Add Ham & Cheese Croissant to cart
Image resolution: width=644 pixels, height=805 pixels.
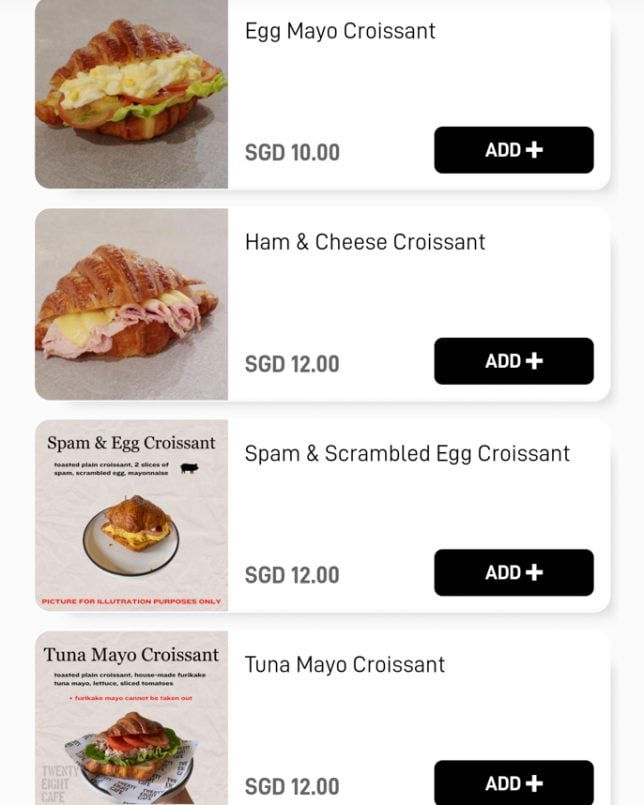coord(513,361)
